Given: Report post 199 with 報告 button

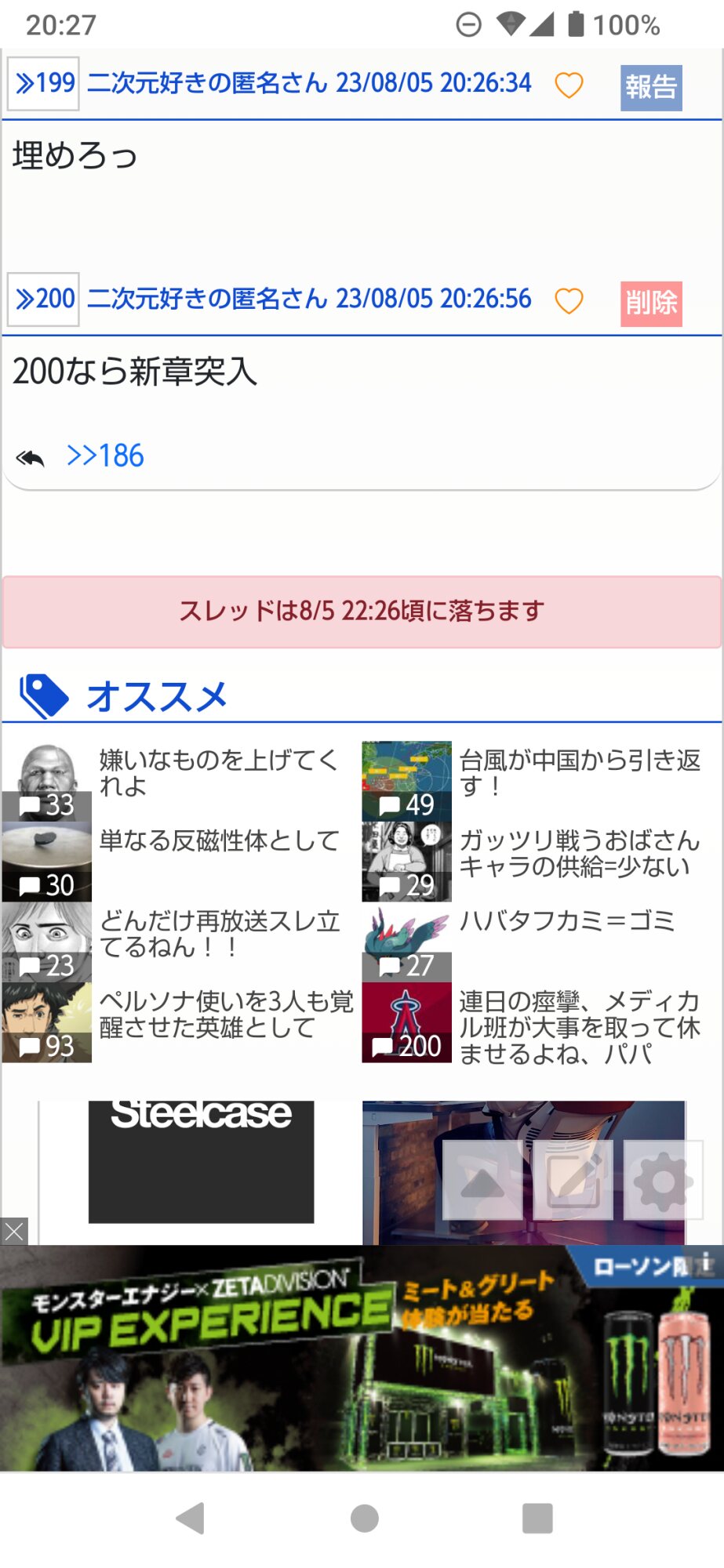Looking at the screenshot, I should pyautogui.click(x=651, y=87).
